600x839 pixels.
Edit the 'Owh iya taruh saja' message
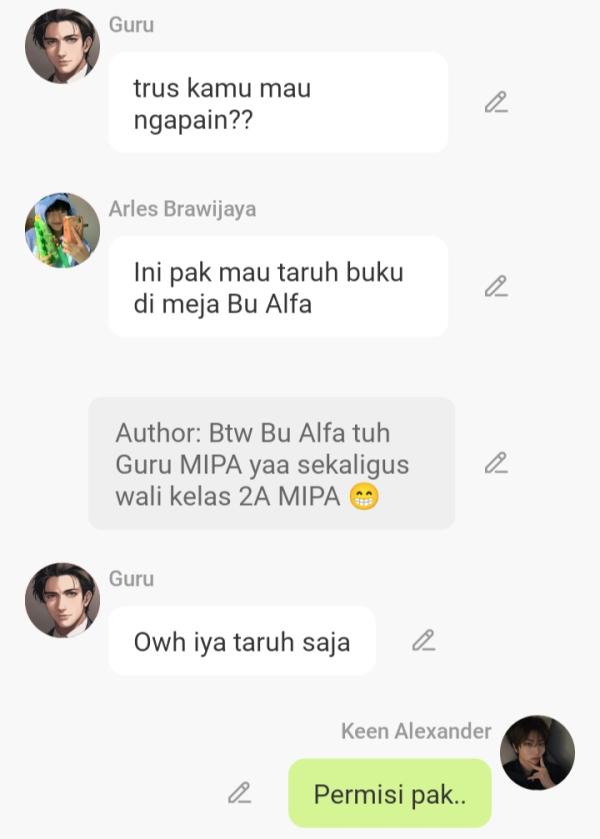424,640
